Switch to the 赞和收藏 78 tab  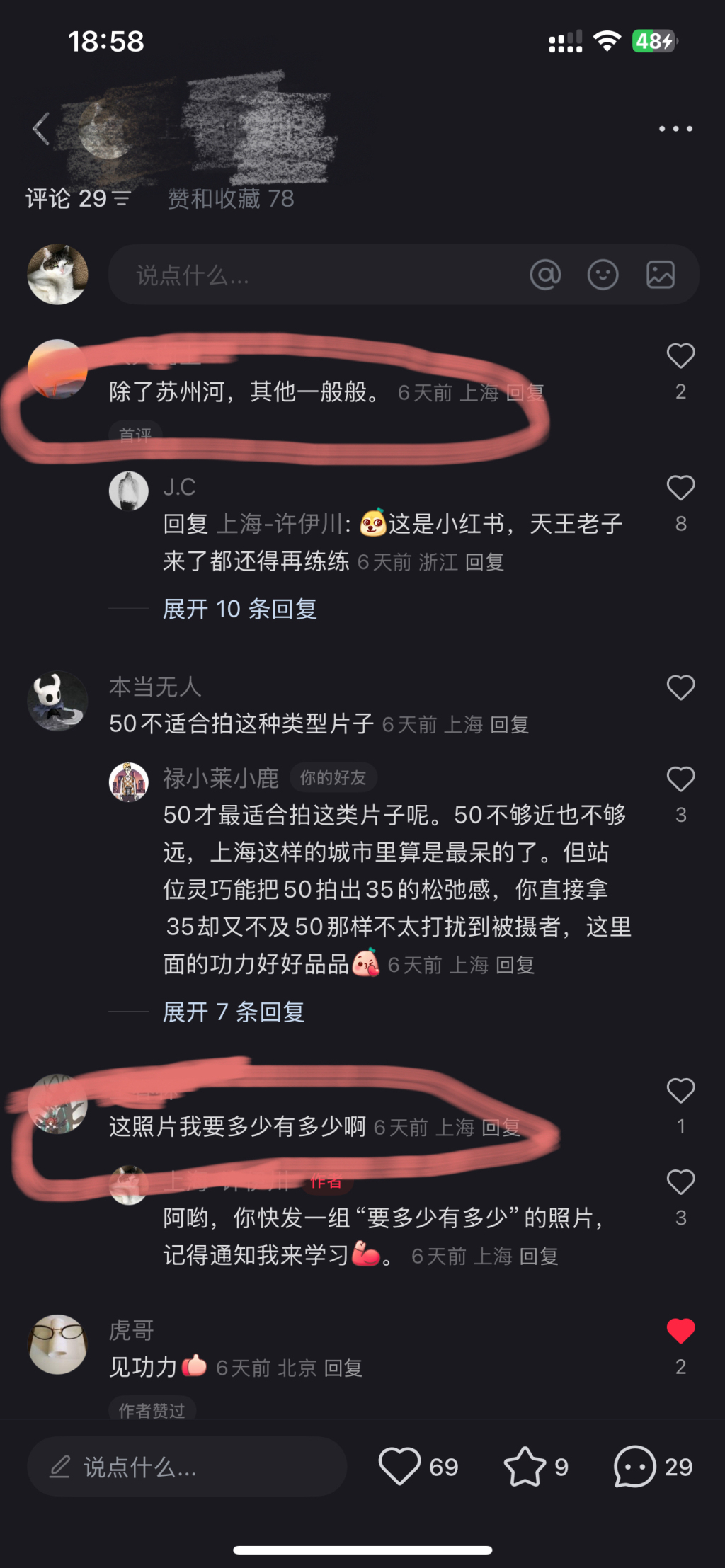tap(230, 199)
